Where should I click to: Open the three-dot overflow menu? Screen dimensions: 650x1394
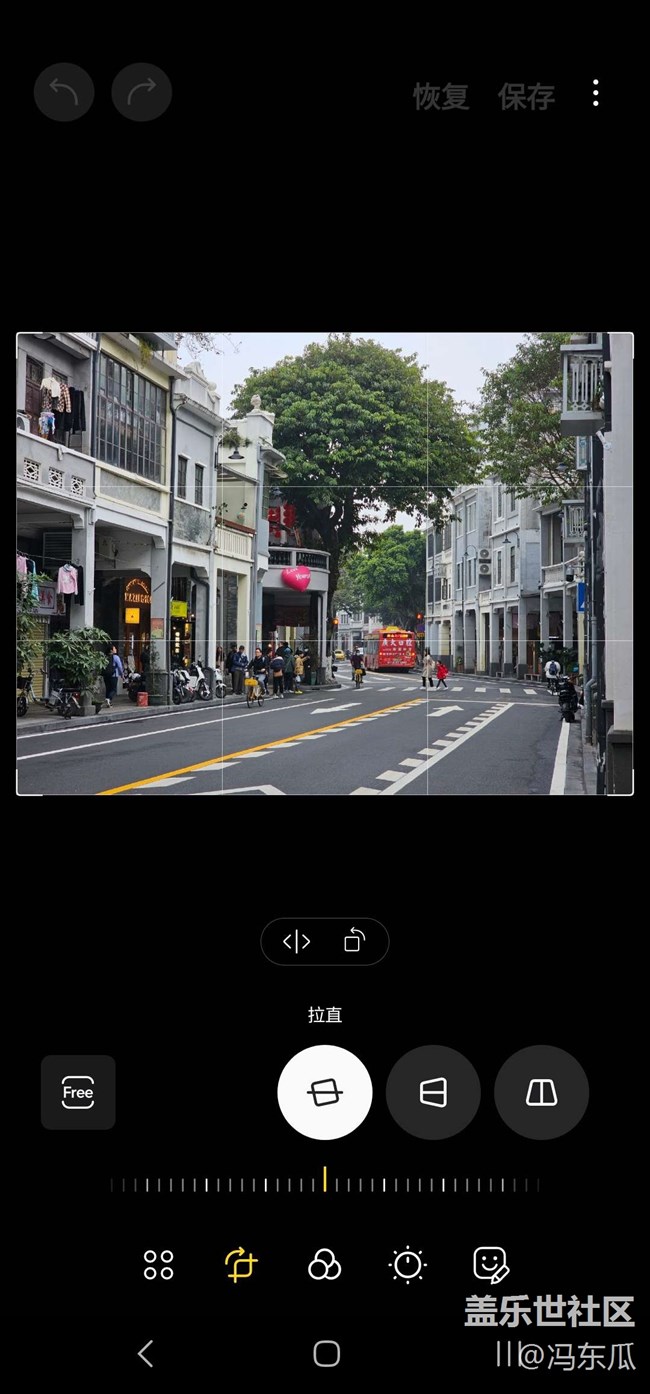coord(595,93)
